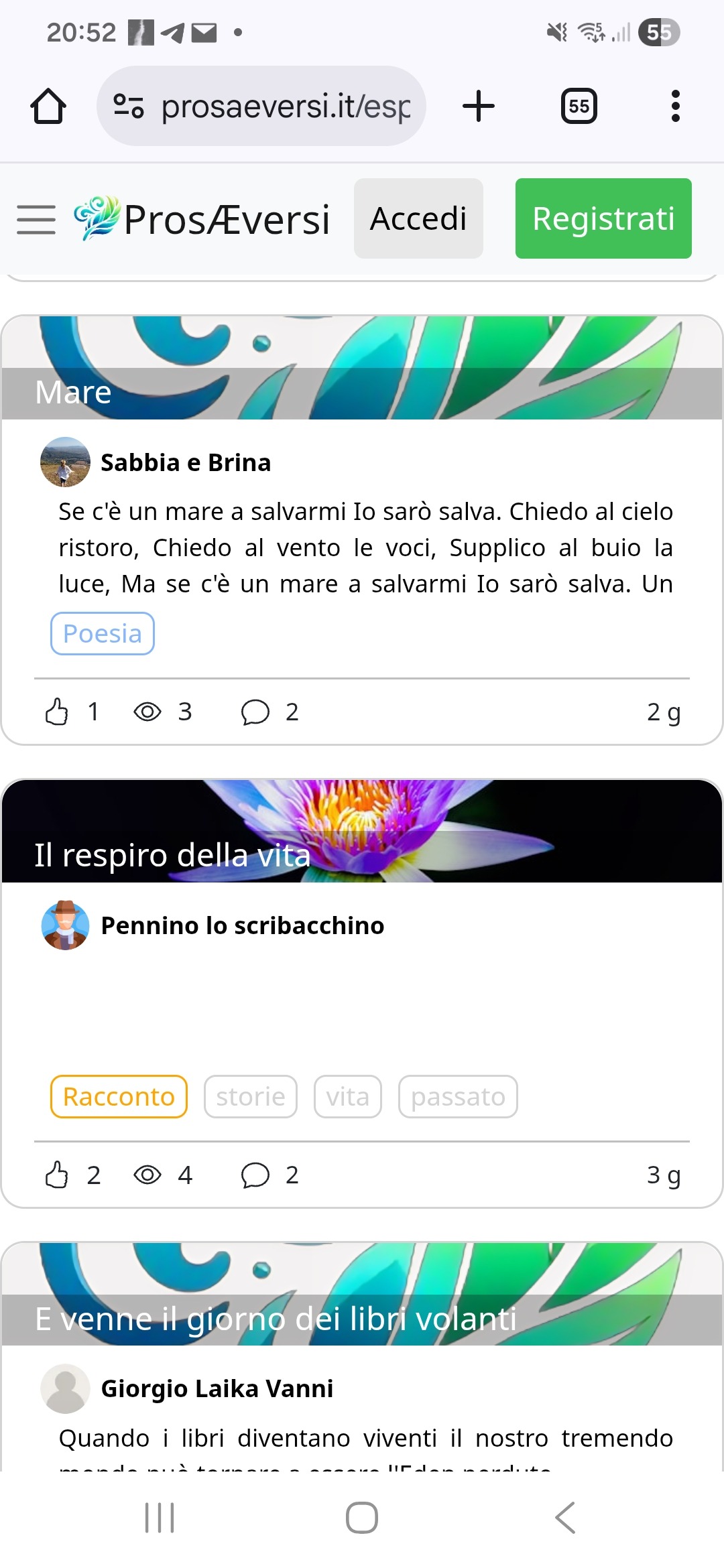Open the browser home page
Screen dimensions: 724x1568
(x=48, y=106)
